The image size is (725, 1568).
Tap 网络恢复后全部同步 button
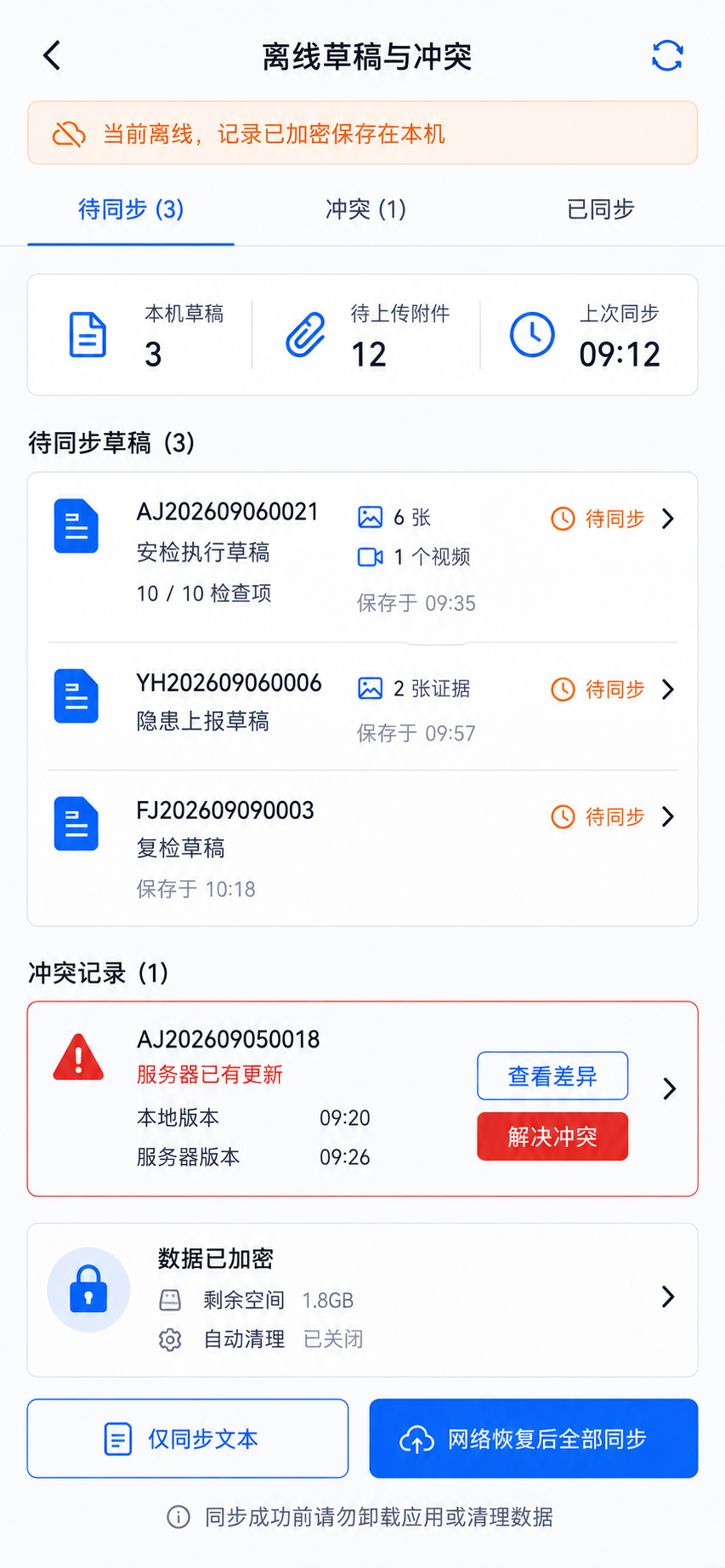click(534, 1439)
